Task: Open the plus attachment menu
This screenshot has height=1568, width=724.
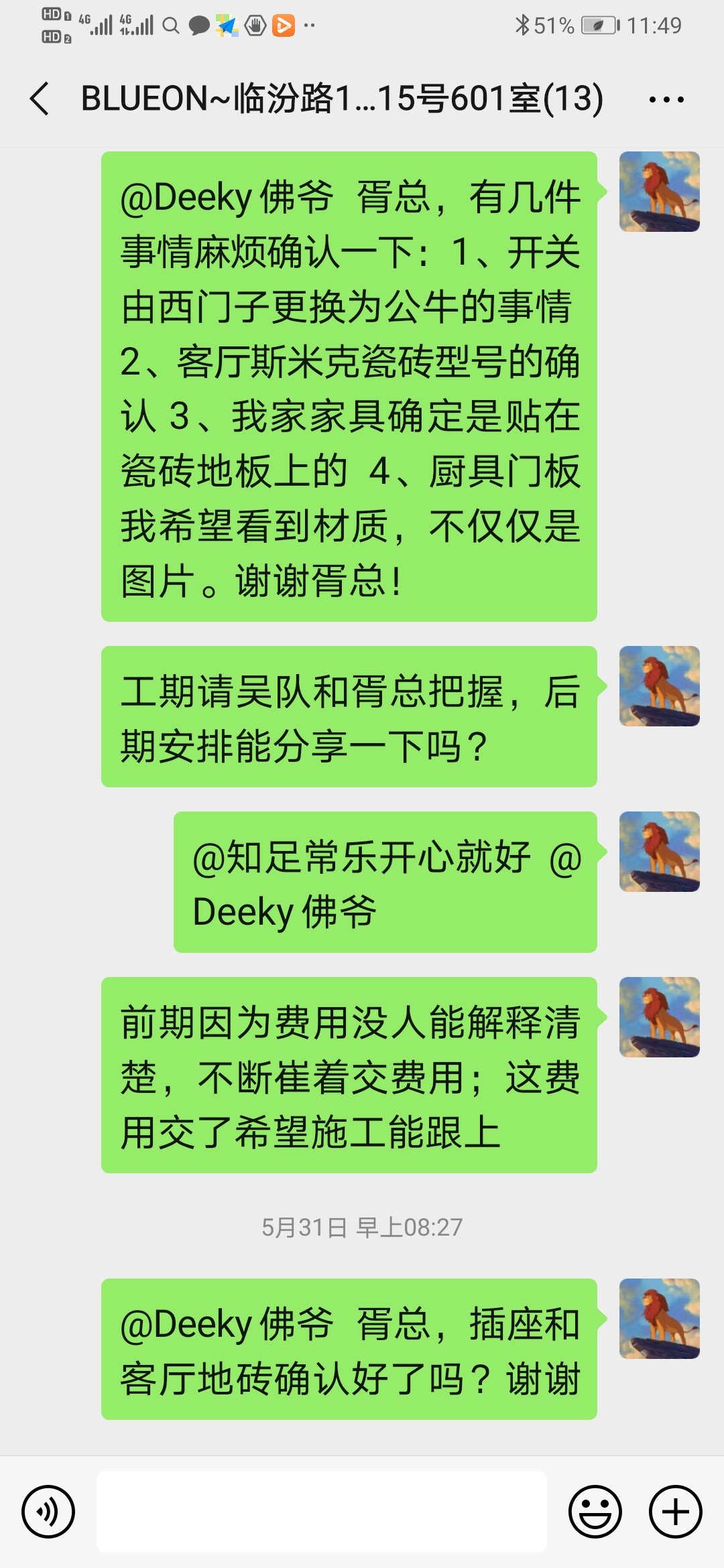Action: (x=676, y=1512)
